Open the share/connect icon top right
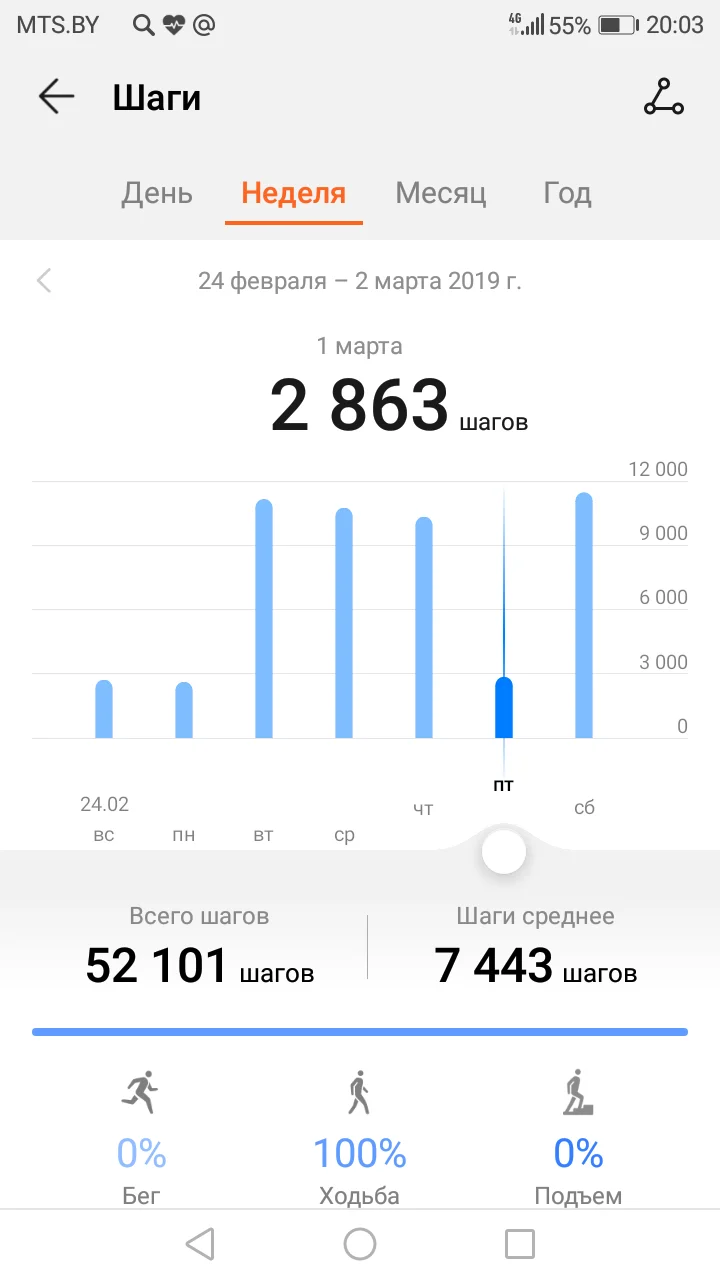Screen dimensions: 720x1280 point(663,97)
